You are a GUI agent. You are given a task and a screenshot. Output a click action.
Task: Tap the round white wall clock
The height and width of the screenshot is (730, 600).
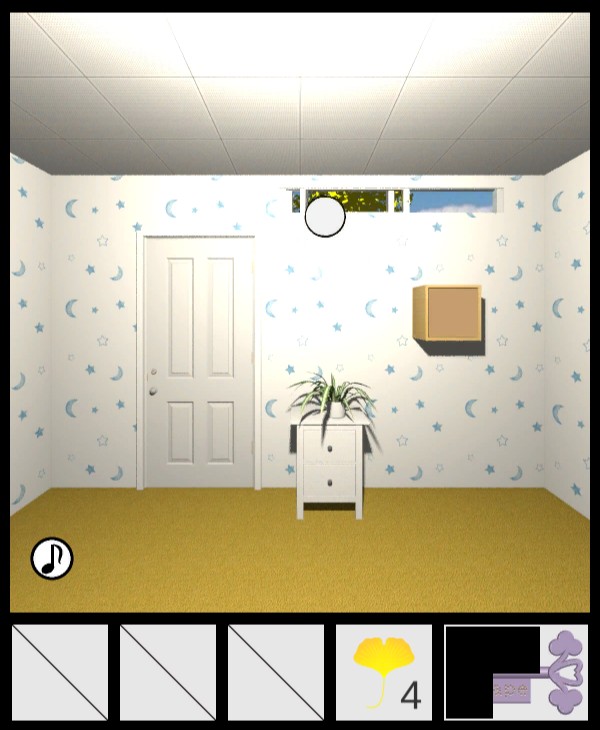point(325,217)
